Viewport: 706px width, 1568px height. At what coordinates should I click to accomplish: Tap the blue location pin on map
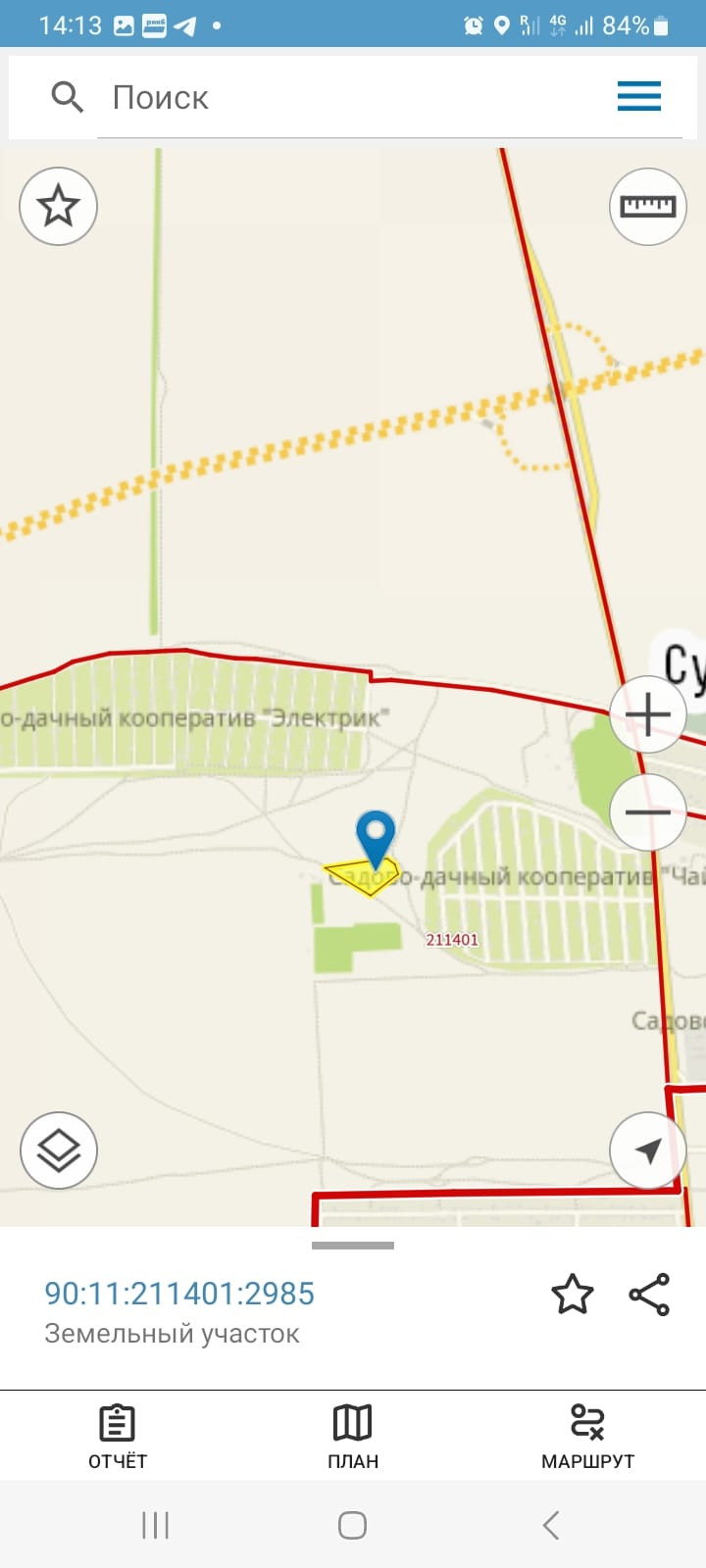click(375, 835)
